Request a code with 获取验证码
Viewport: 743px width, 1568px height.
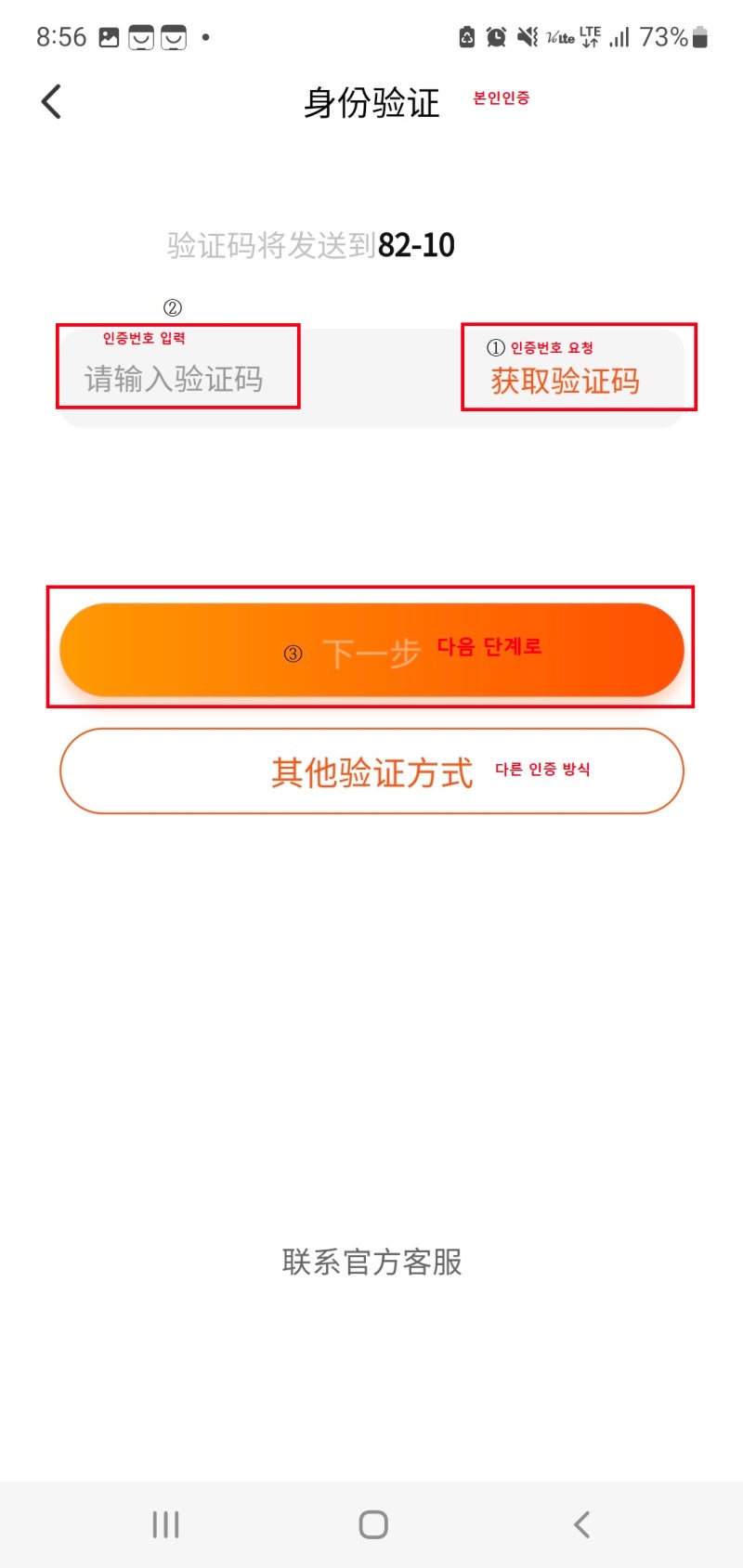coord(565,381)
